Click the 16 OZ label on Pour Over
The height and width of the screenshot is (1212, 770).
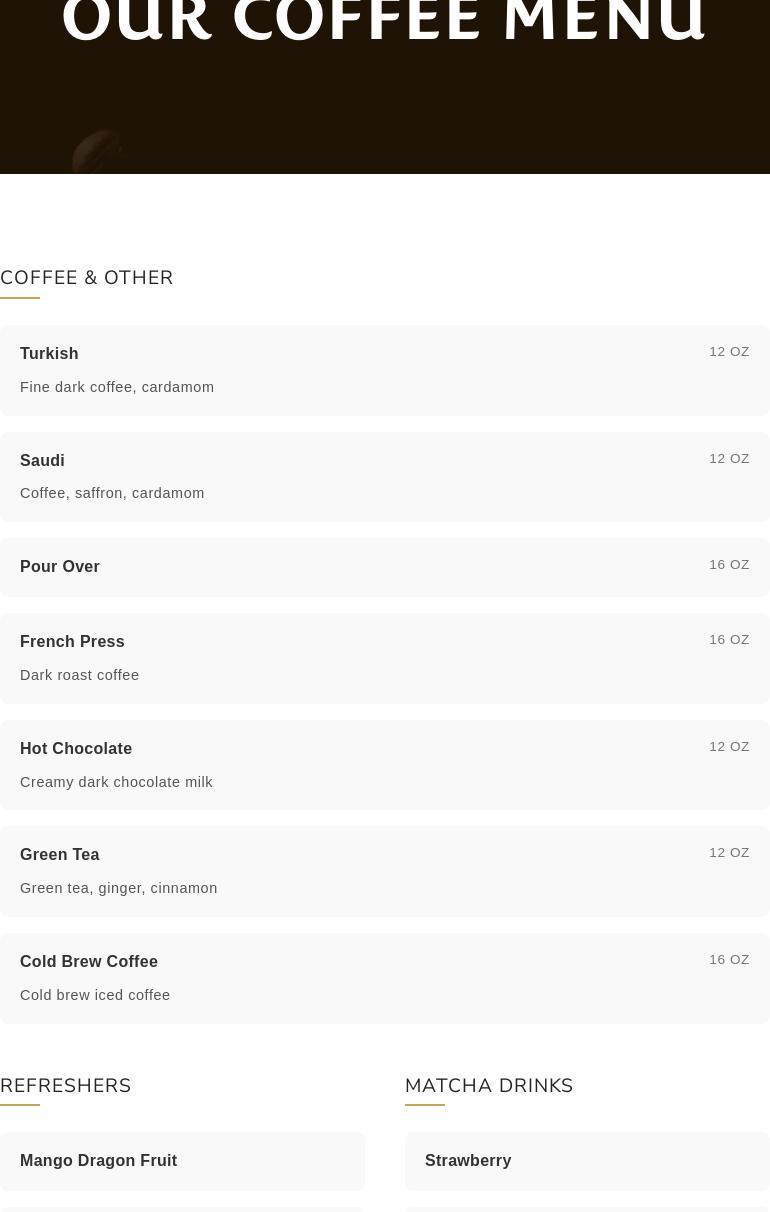click(x=729, y=564)
